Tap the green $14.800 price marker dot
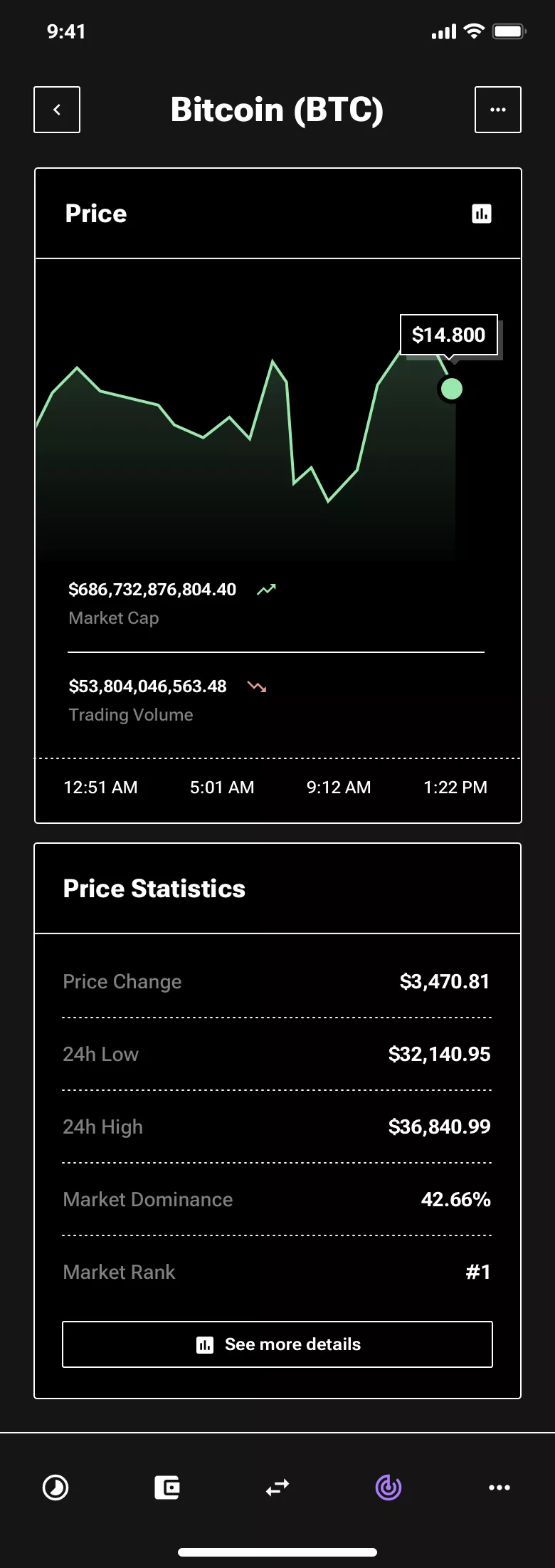 (451, 389)
